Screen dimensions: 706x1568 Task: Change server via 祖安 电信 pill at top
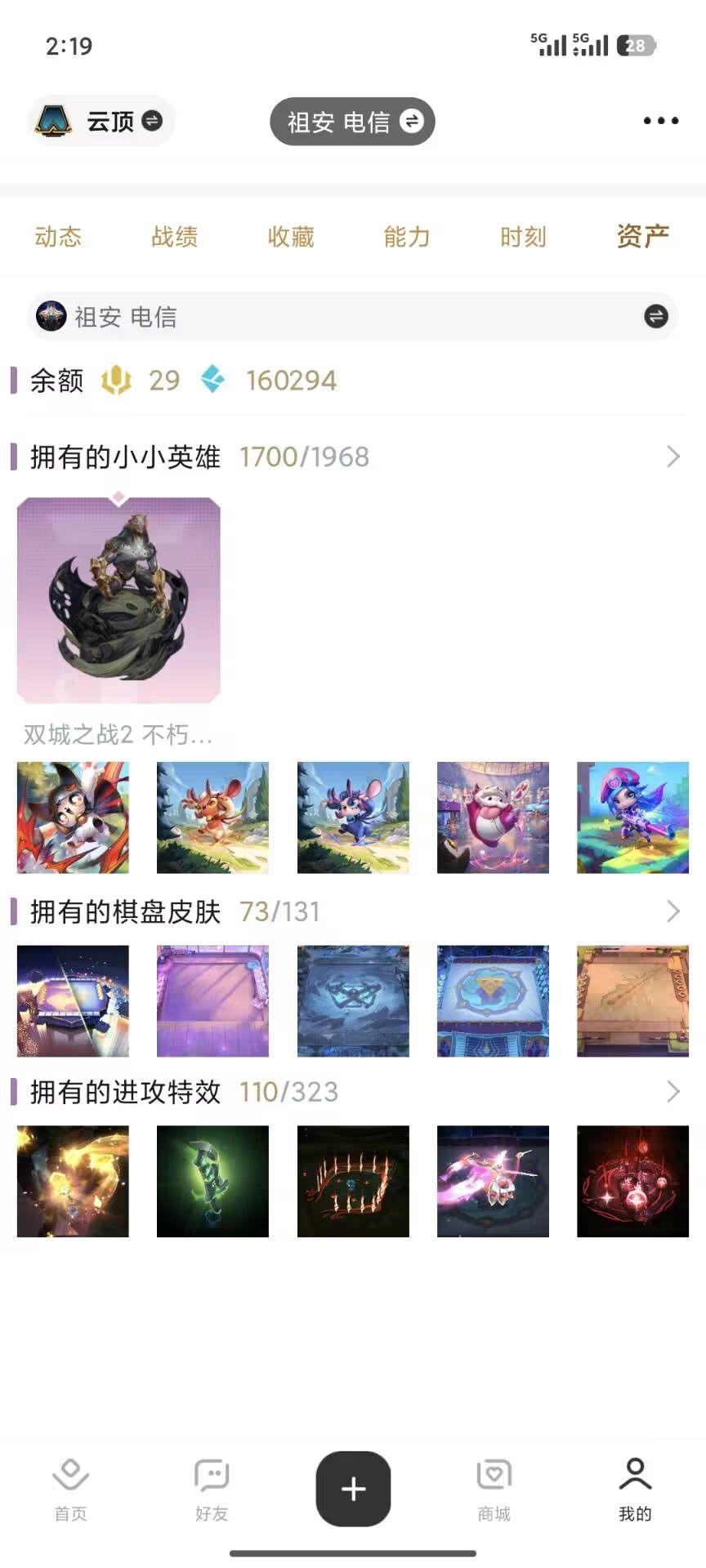352,122
